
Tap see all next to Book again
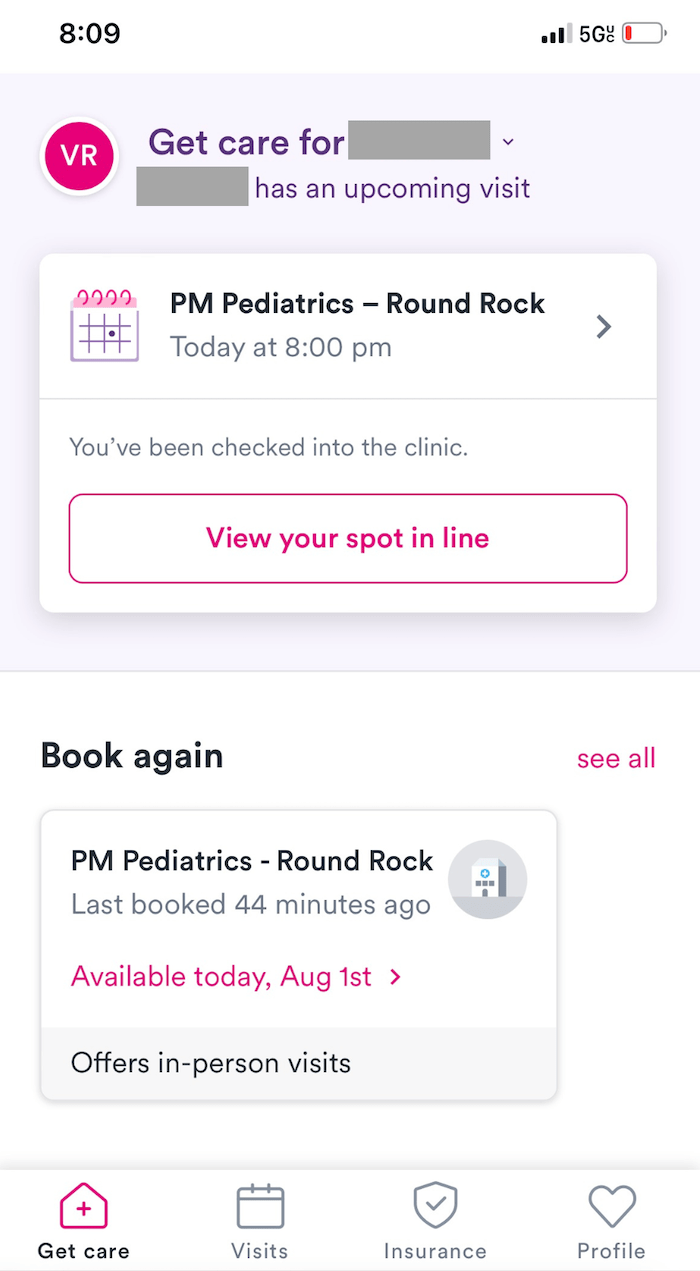(616, 758)
